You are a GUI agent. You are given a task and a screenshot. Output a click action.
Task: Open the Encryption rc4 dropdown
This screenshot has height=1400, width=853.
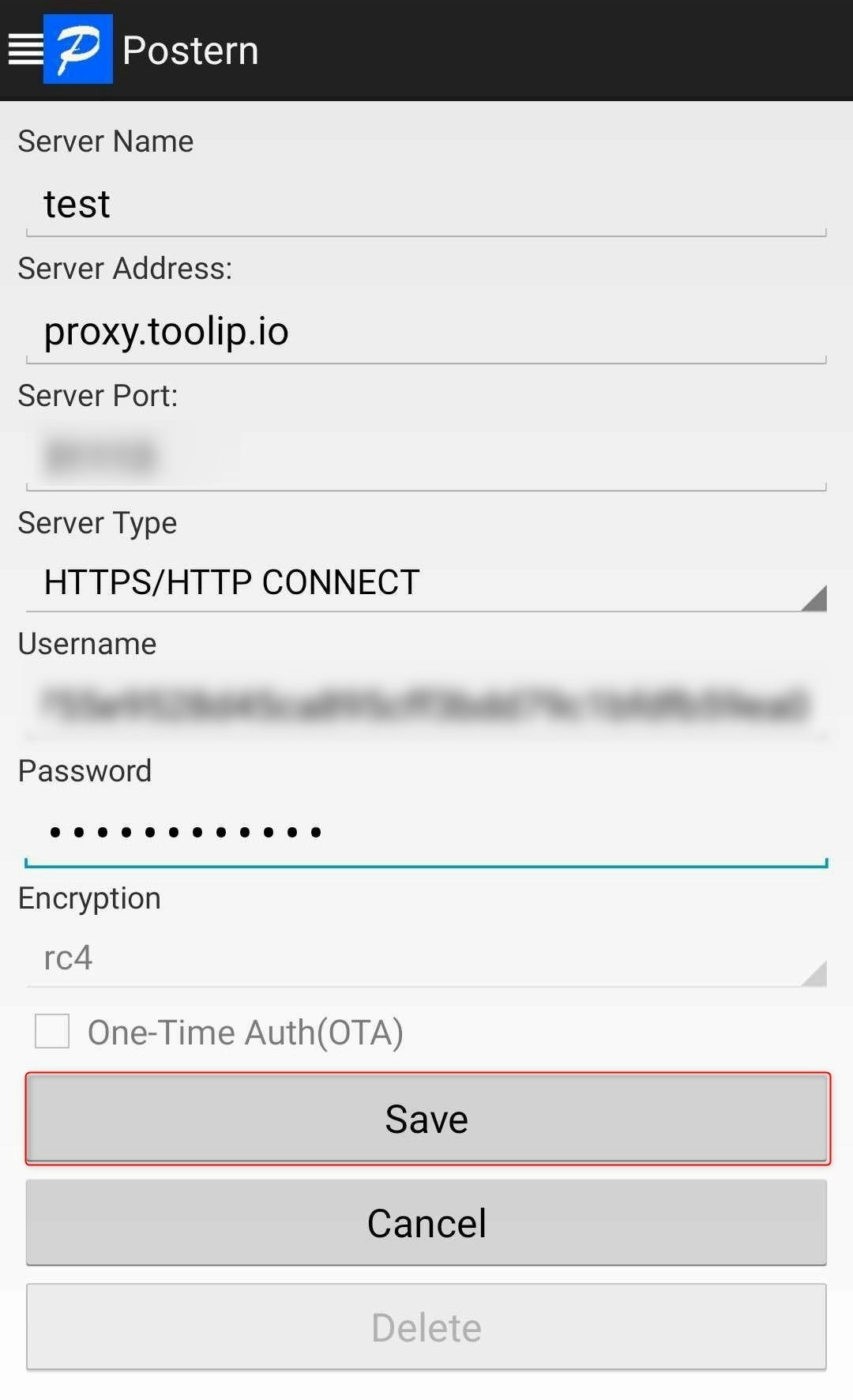(426, 958)
